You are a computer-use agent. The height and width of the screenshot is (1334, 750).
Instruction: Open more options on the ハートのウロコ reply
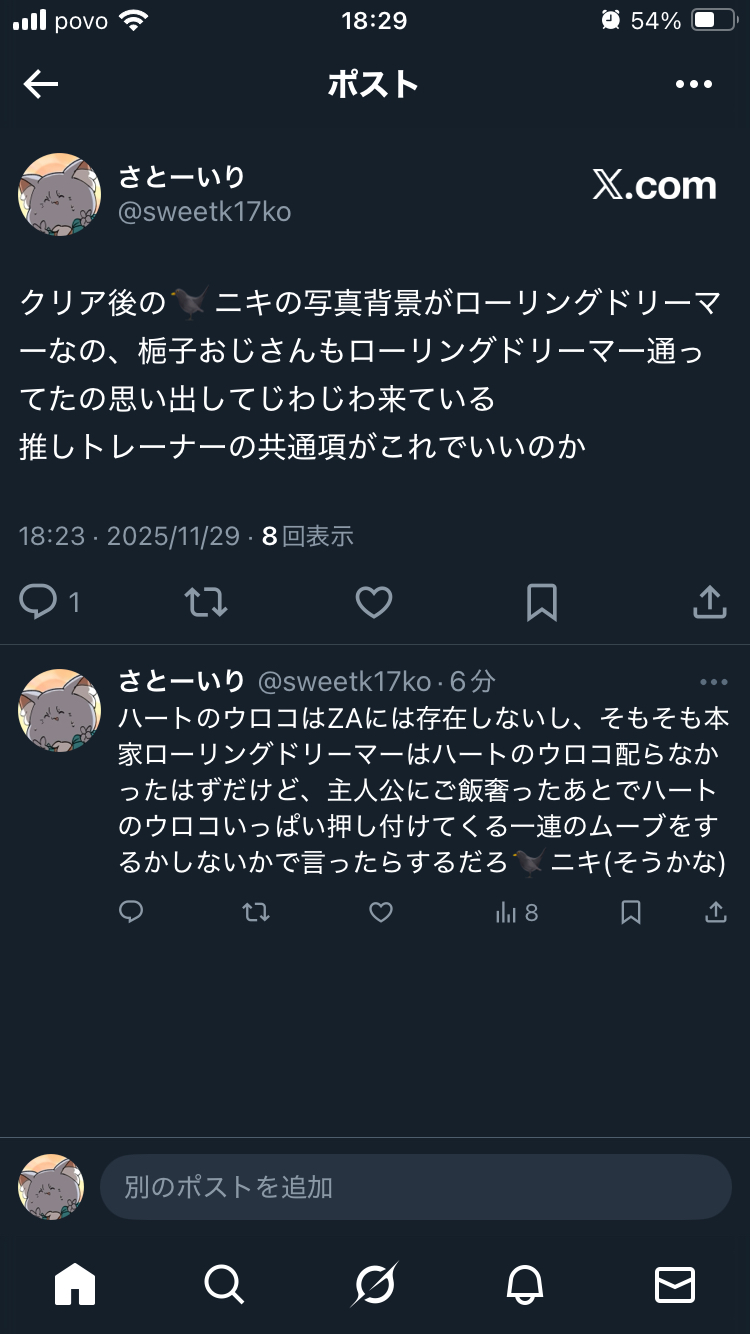pyautogui.click(x=714, y=682)
